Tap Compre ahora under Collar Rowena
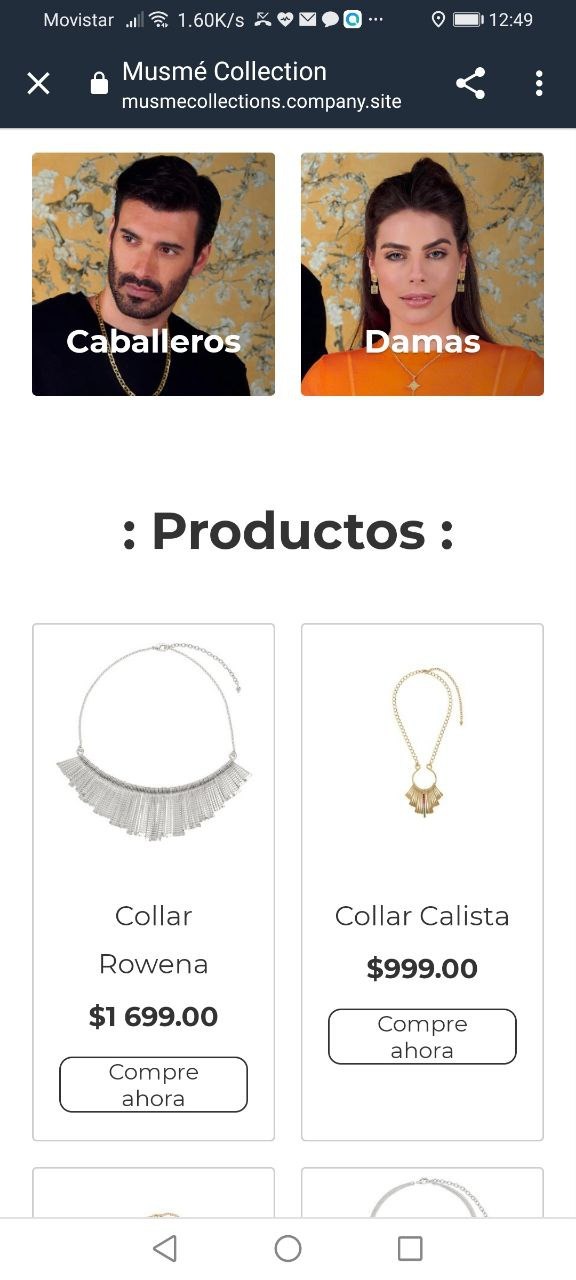 tap(153, 1085)
